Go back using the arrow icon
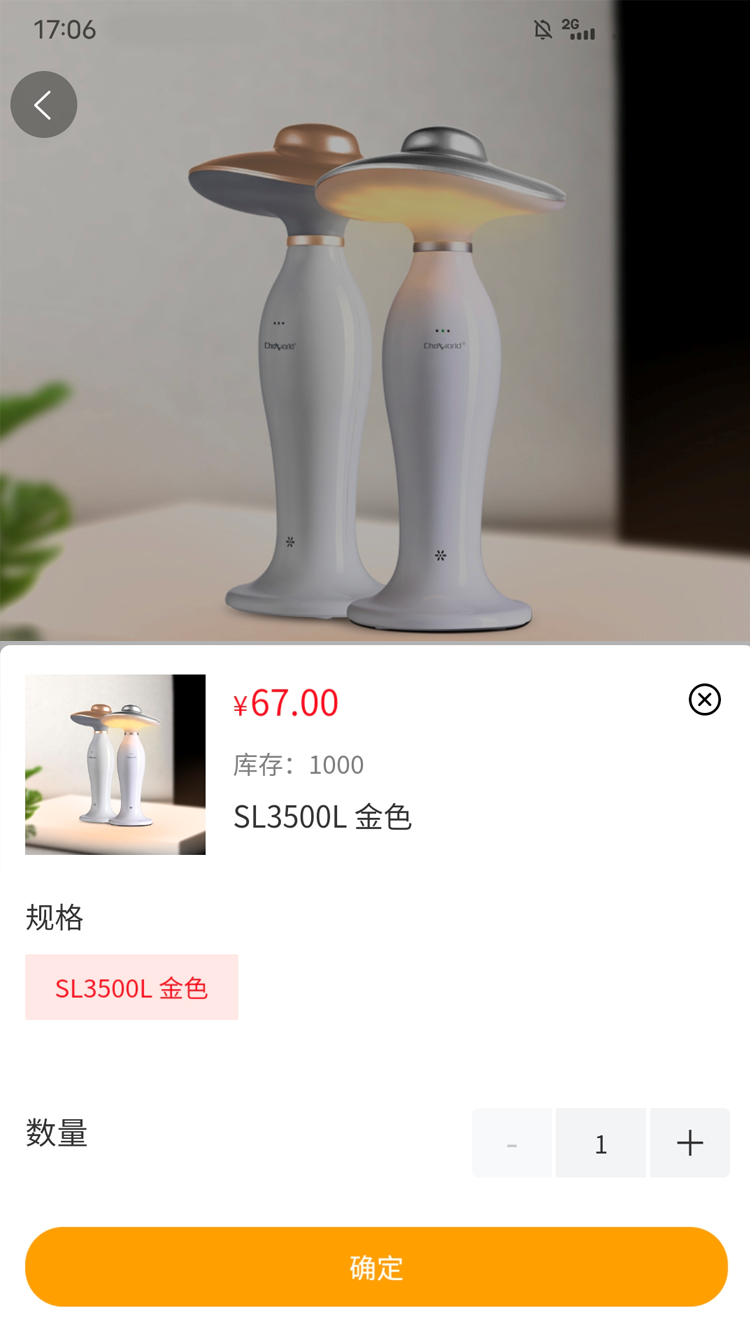The width and height of the screenshot is (750, 1334). point(44,104)
